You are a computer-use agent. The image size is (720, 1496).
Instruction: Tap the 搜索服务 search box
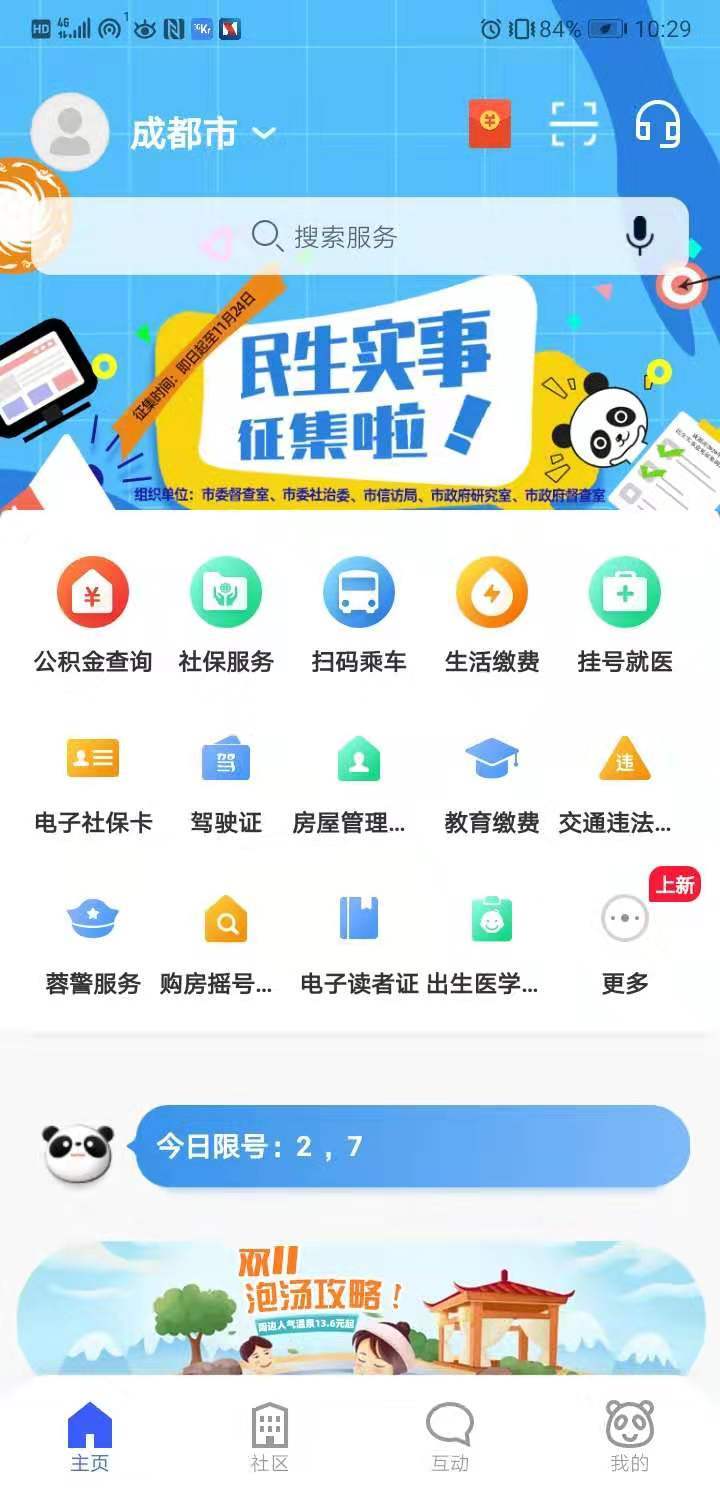click(x=360, y=236)
